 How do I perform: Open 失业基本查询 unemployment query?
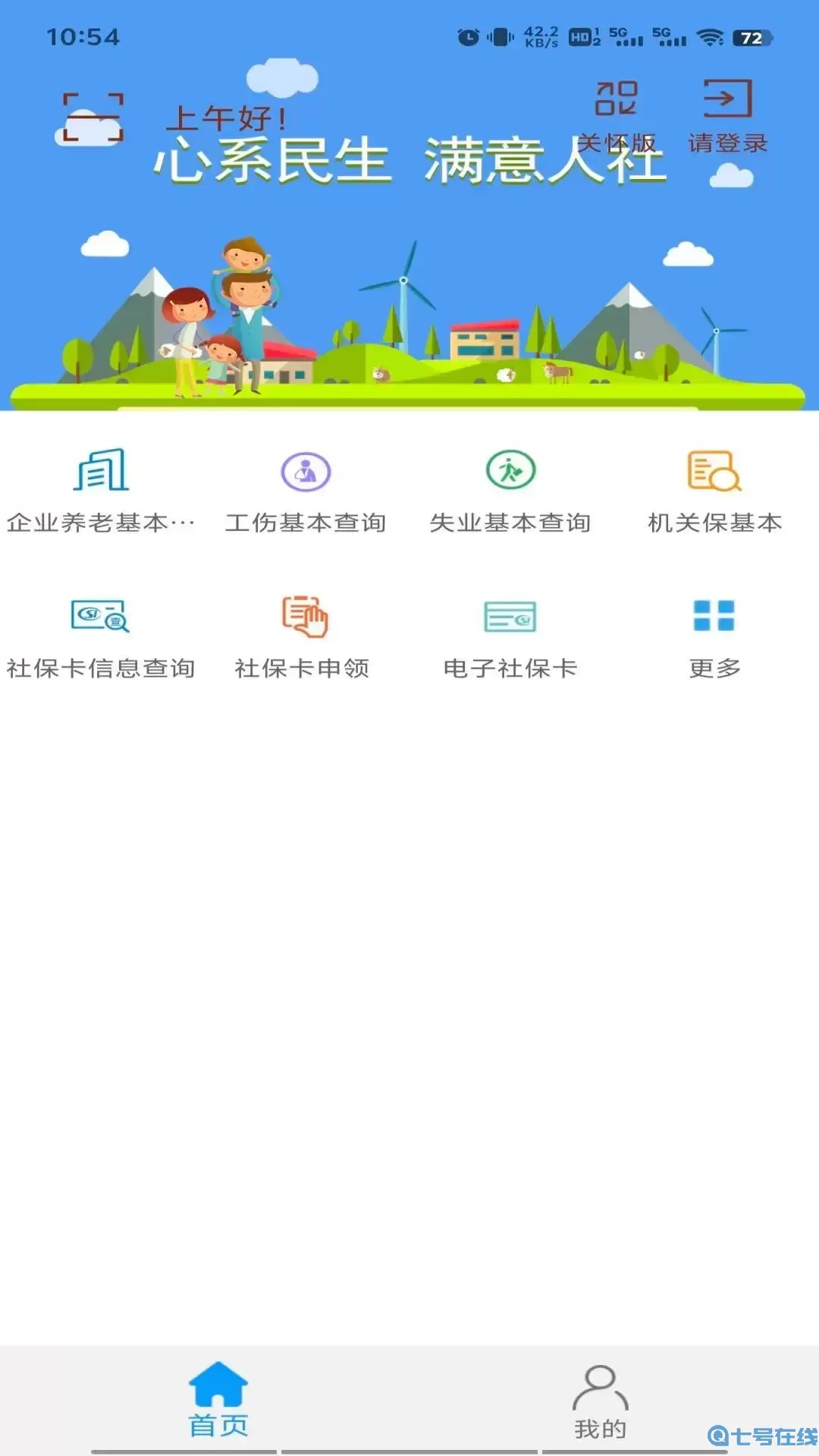(510, 472)
